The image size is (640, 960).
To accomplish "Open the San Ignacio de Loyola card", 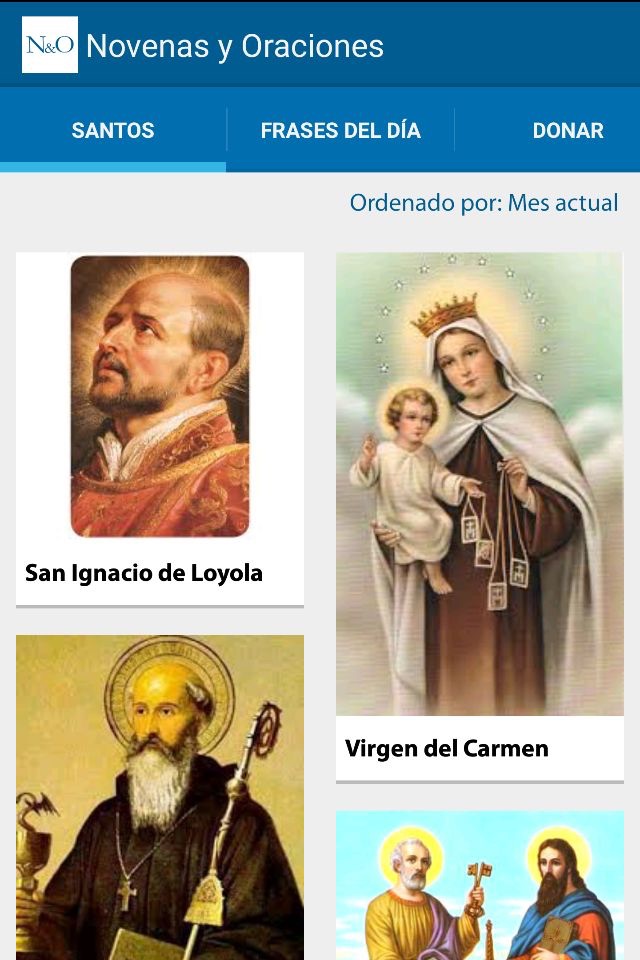I will pyautogui.click(x=160, y=428).
